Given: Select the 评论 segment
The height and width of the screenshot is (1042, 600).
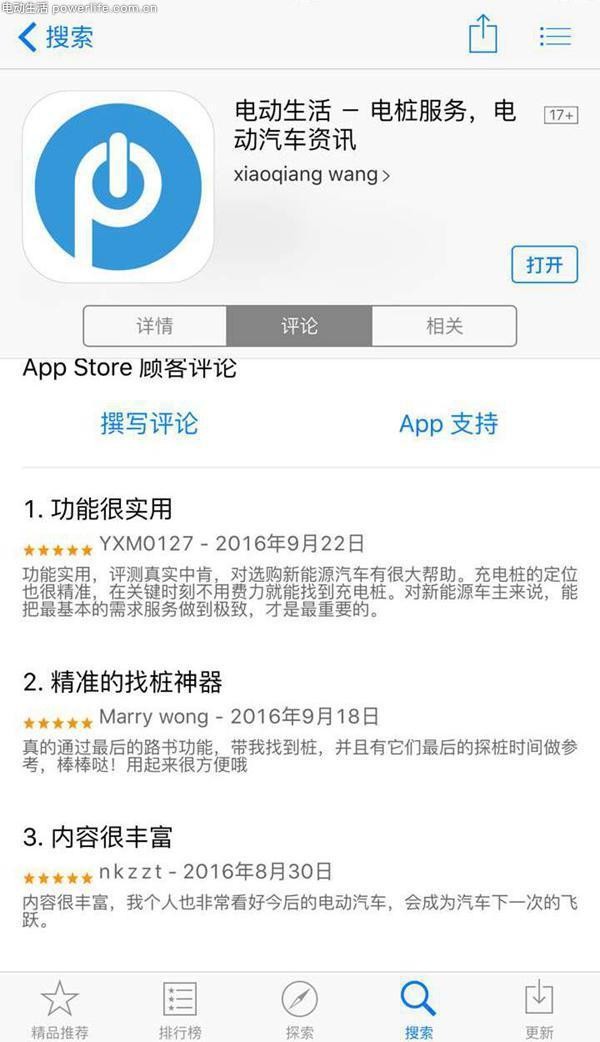Looking at the screenshot, I should click(299, 326).
